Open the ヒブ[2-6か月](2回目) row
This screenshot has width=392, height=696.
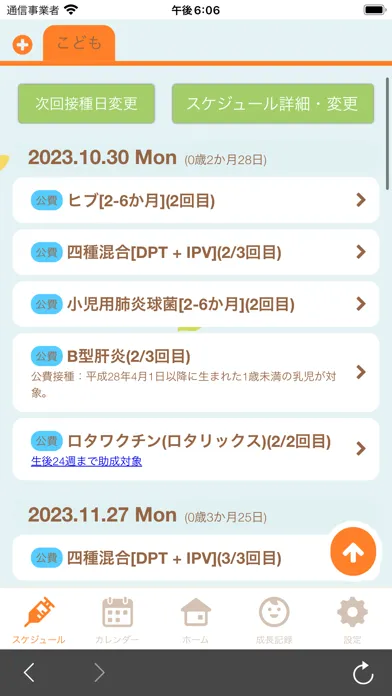click(196, 200)
